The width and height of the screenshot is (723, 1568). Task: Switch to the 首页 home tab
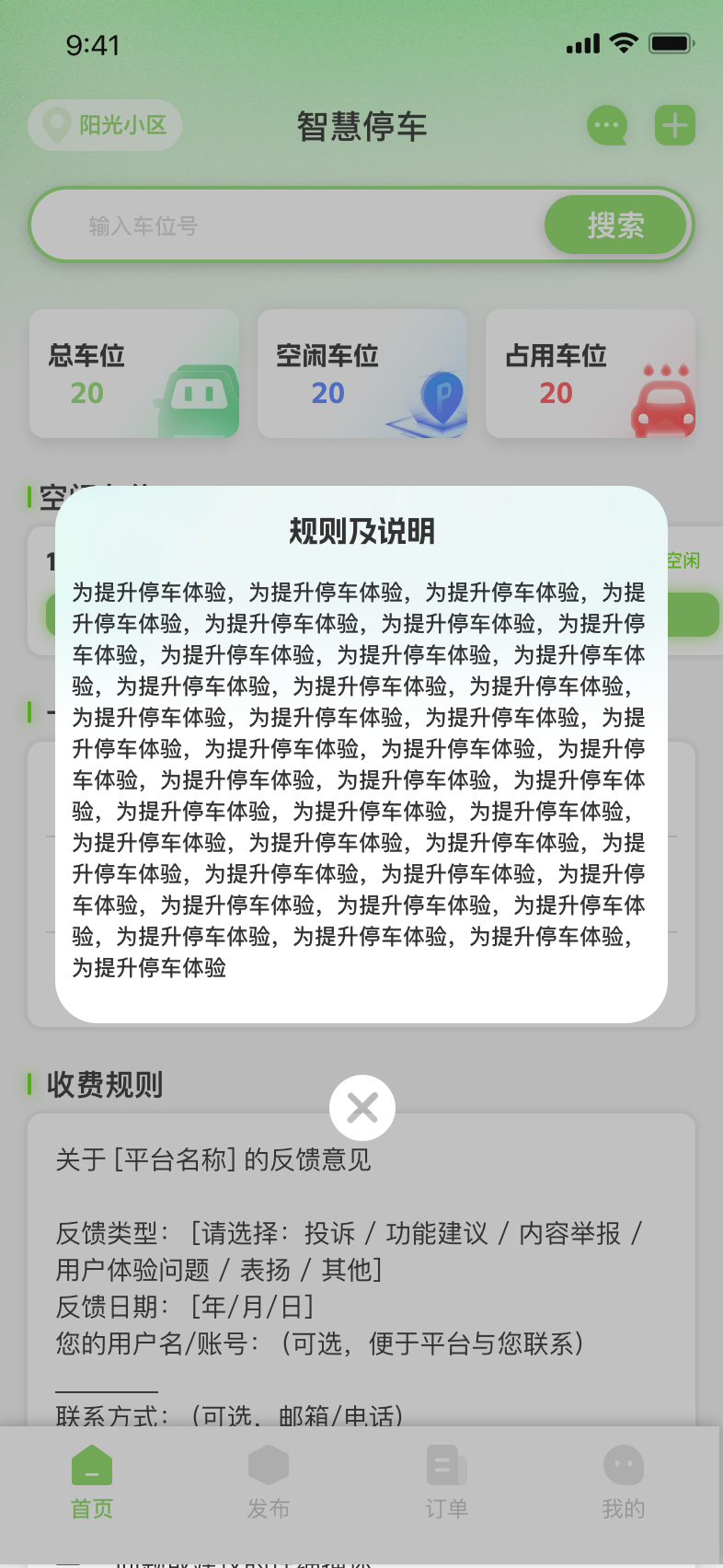[x=92, y=1482]
